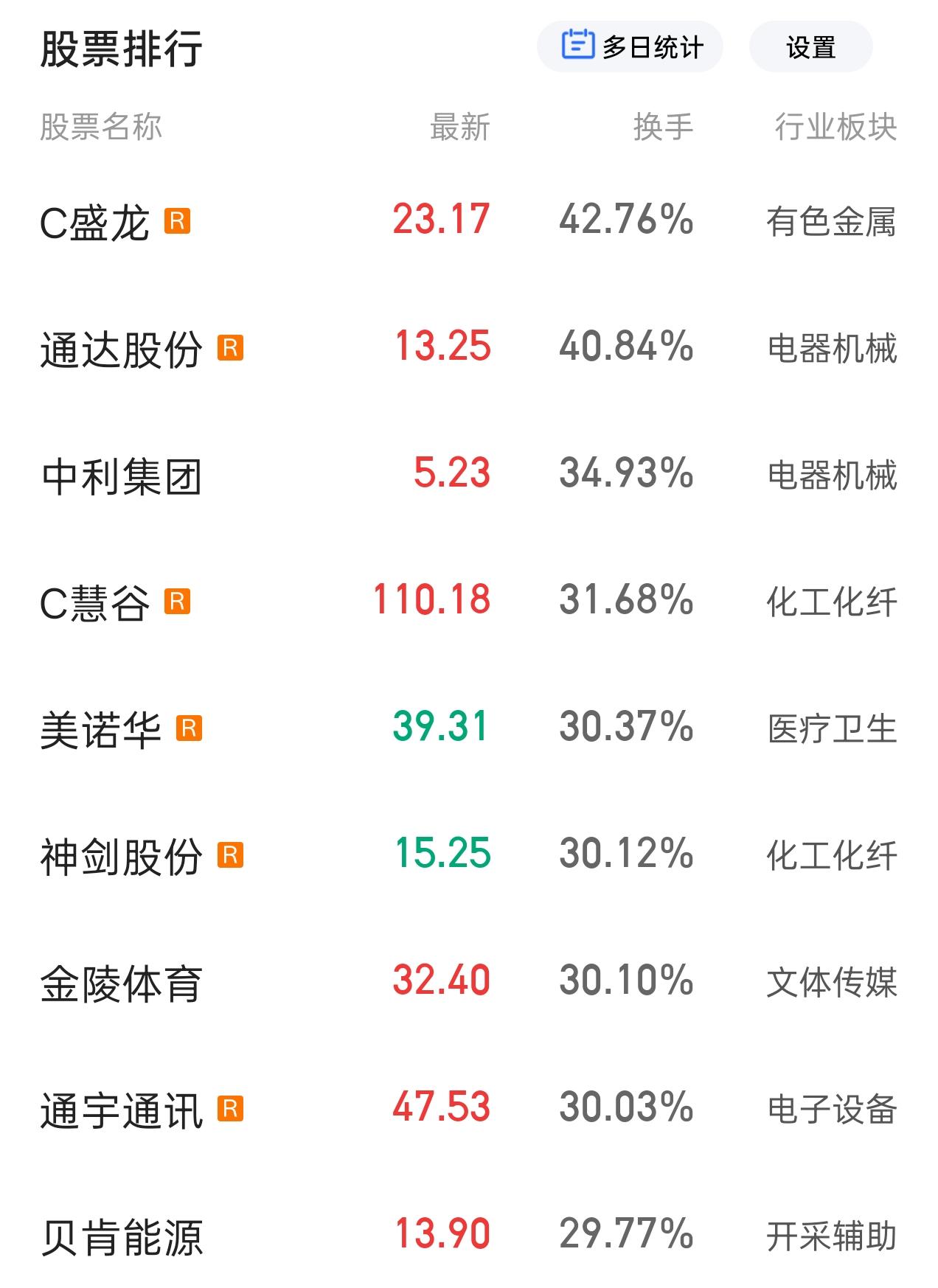This screenshot has height=1288, width=938.
Task: Tap the R badge beside 通达股份
Action: 230,347
